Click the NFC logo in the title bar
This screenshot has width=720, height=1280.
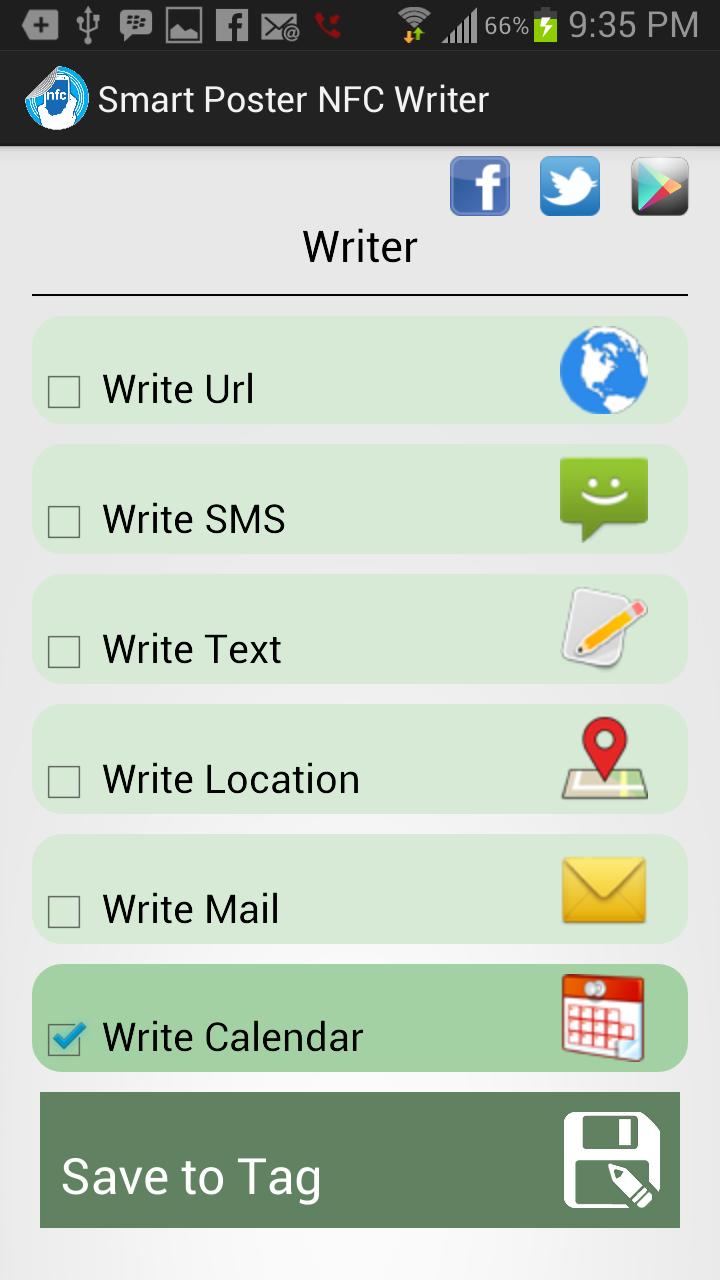55,98
